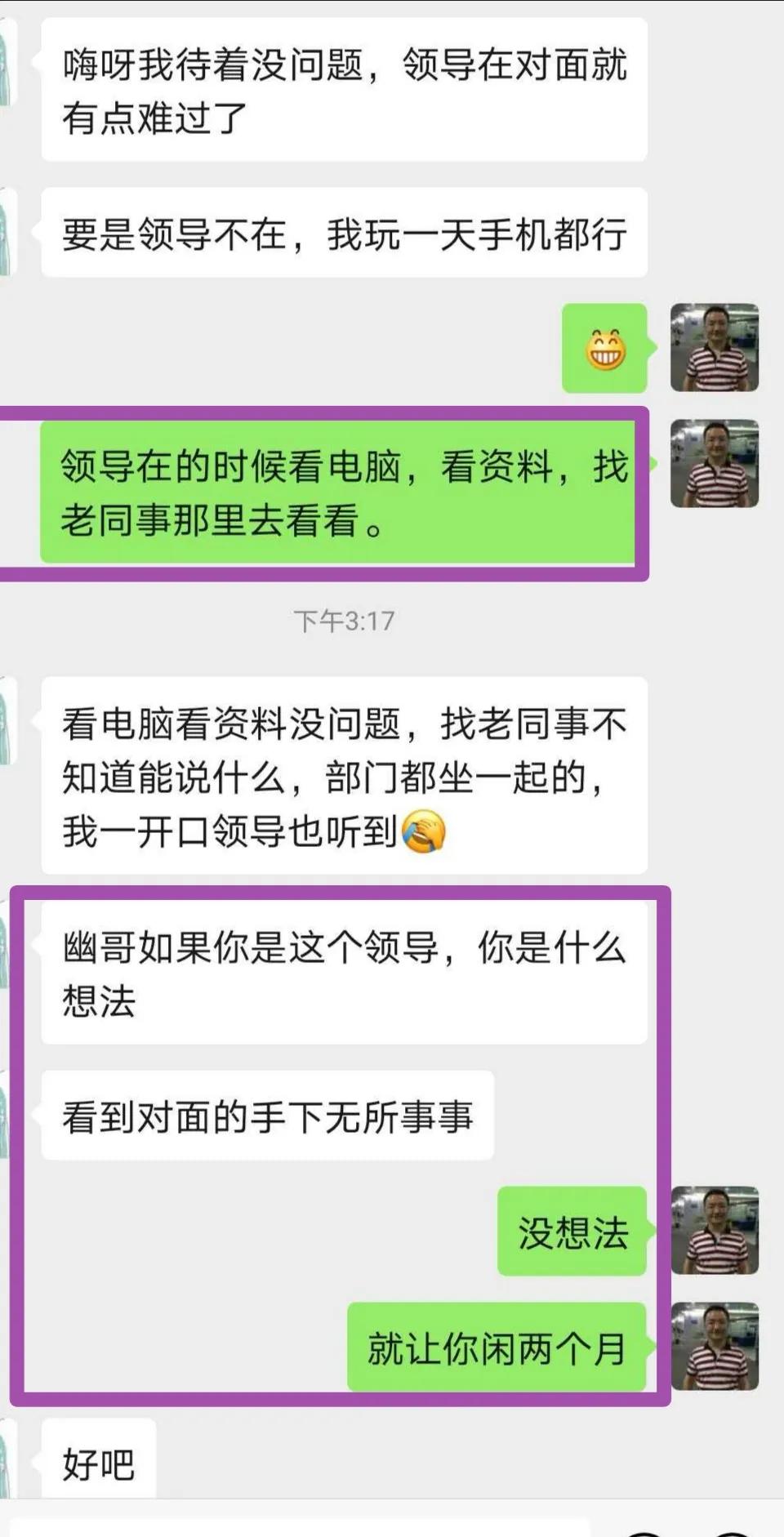The image size is (784, 1537).
Task: Select the avatar next to '就让你闲两个月' bubble
Action: [715, 1343]
